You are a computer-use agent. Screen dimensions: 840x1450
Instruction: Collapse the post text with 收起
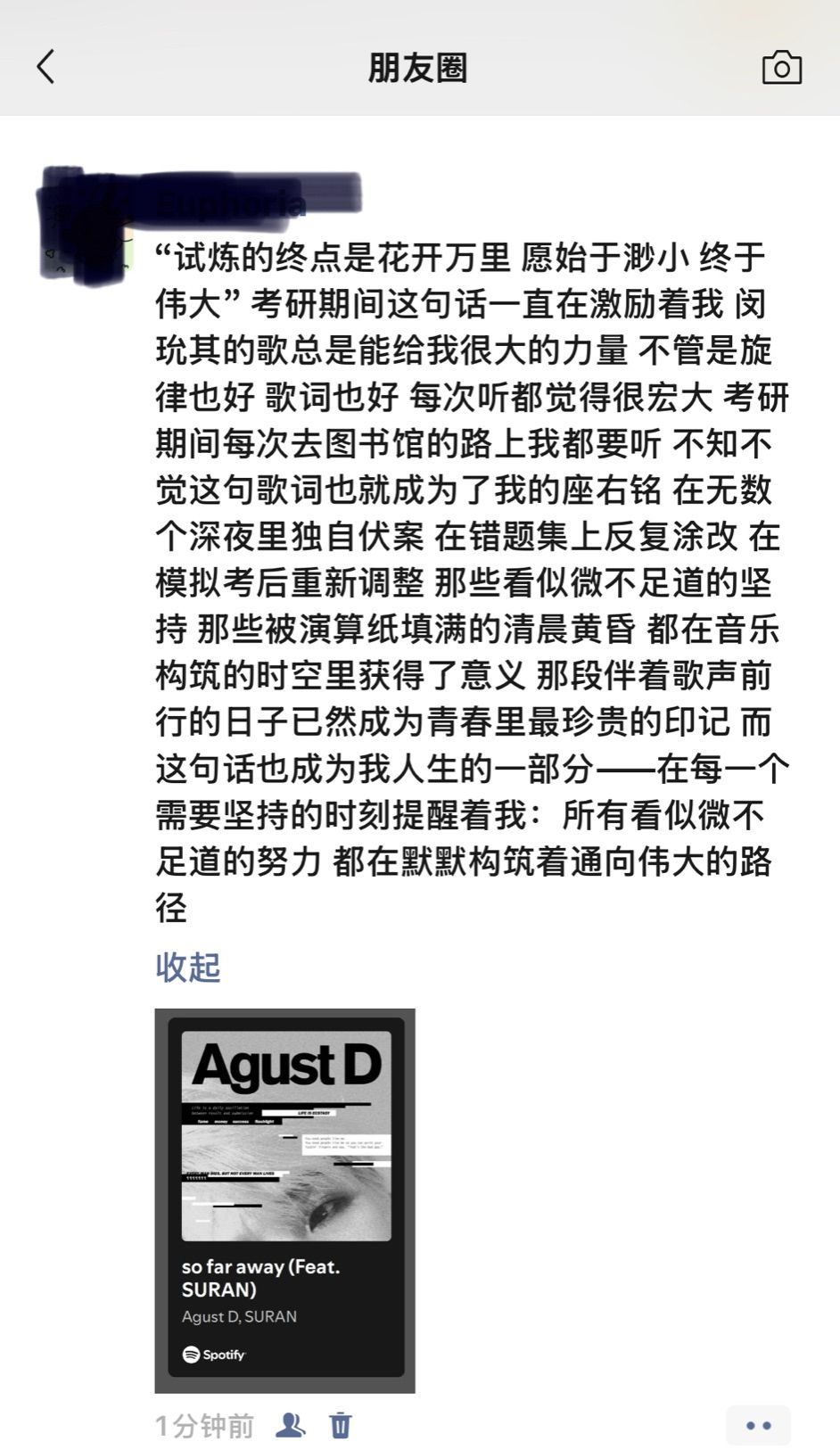coord(187,967)
